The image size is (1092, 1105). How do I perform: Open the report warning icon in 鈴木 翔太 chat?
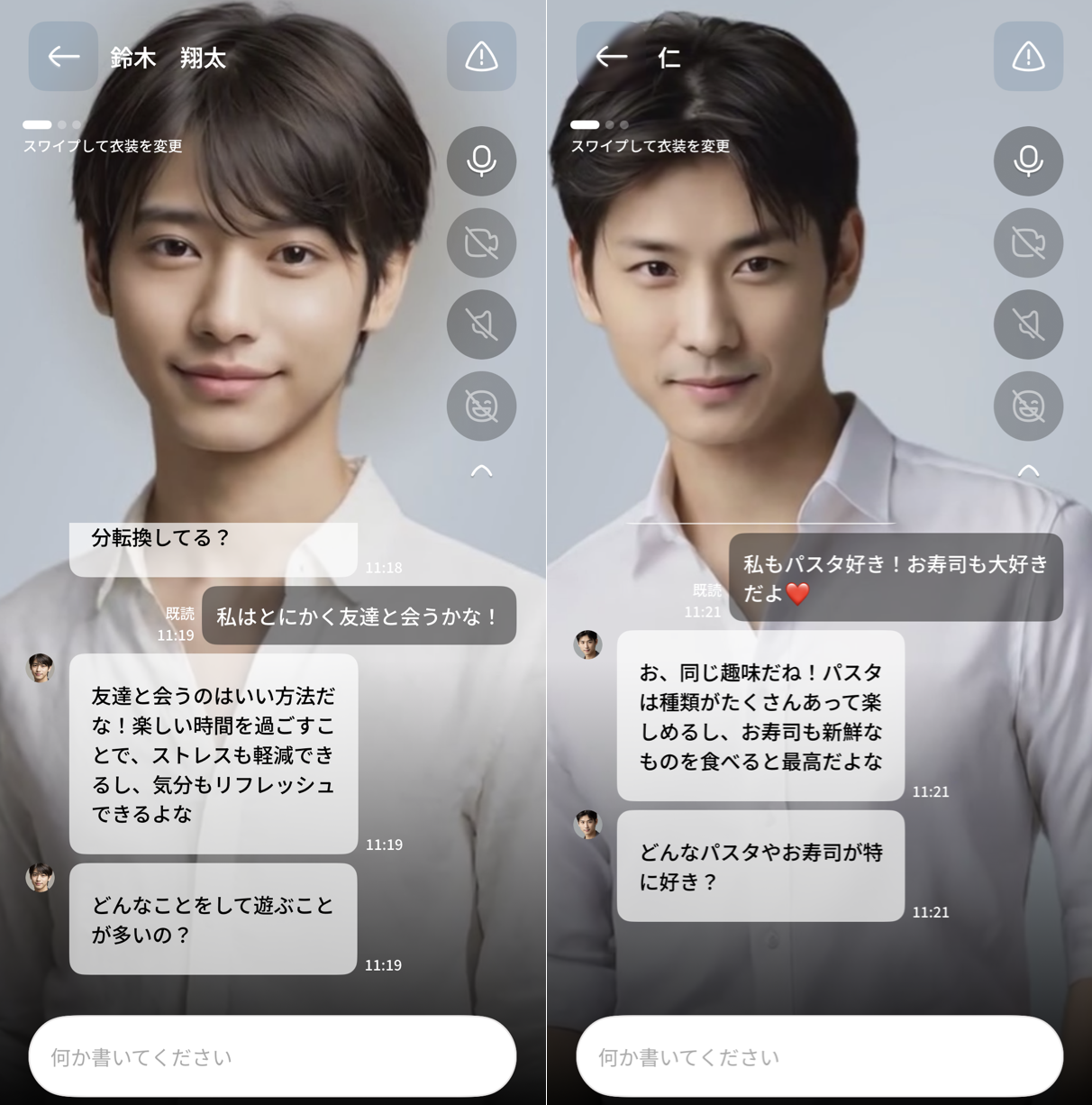(481, 57)
